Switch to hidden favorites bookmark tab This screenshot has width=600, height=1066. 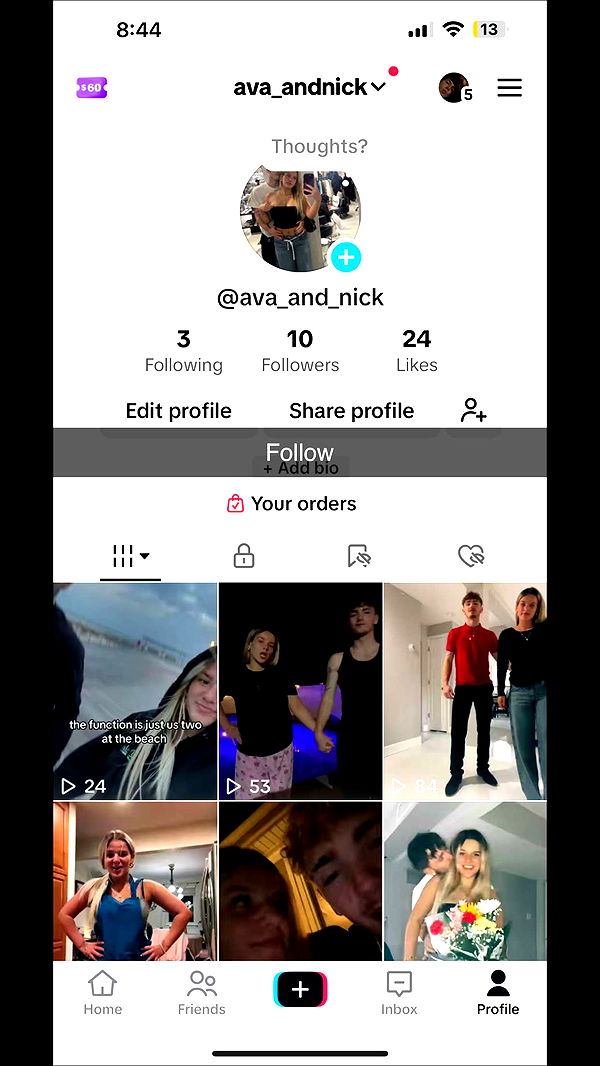point(359,556)
